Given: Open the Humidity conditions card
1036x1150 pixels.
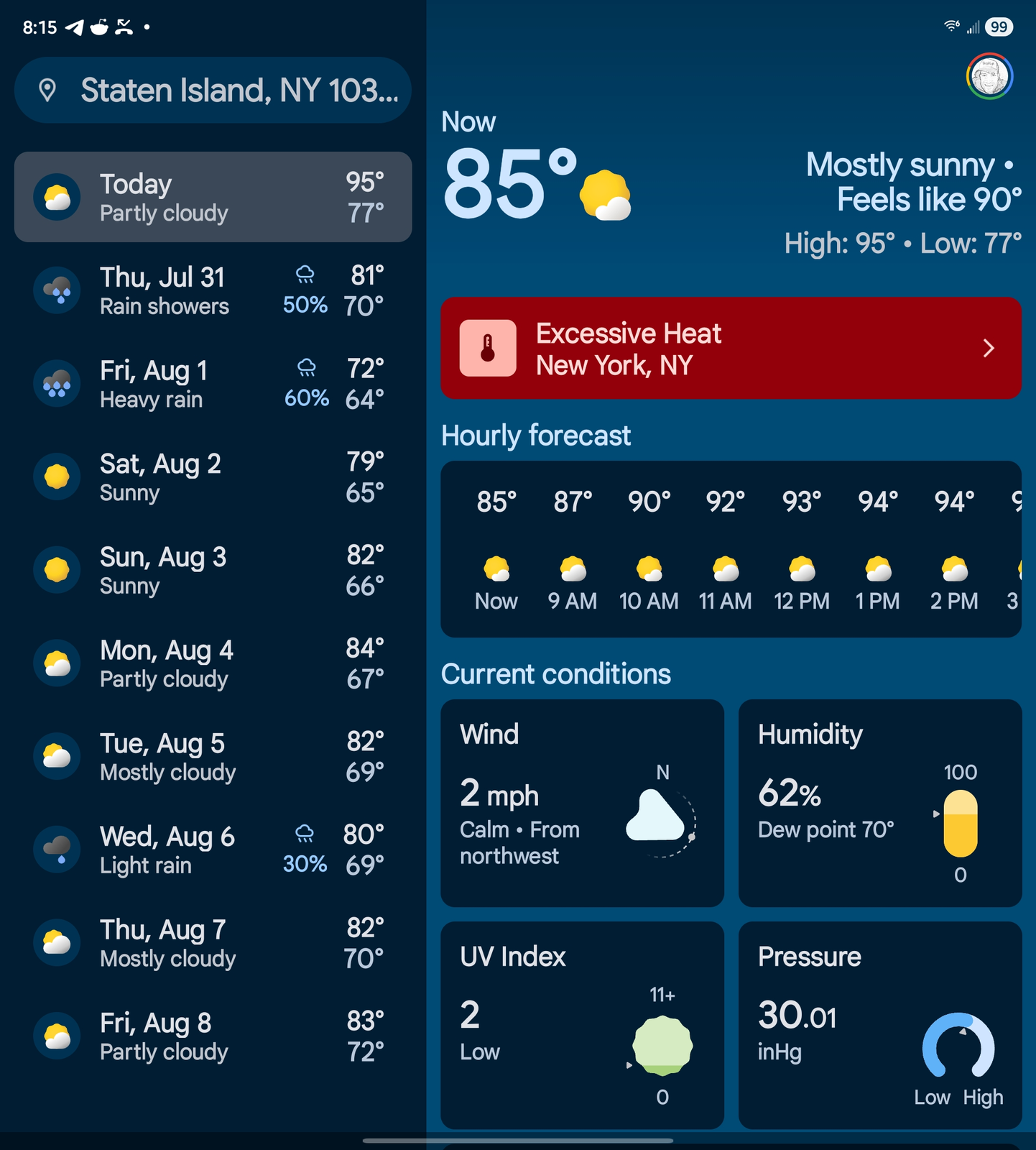Looking at the screenshot, I should 879,803.
